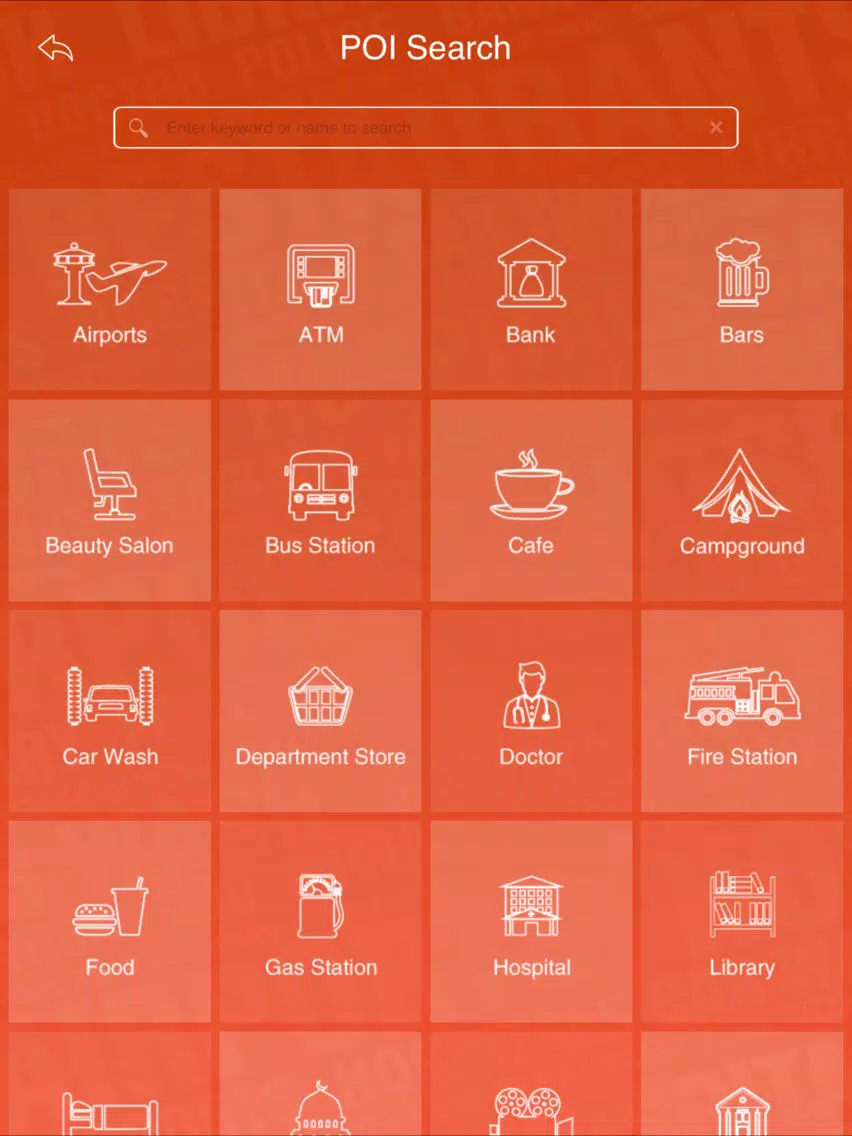Clear the search field with the X

716,128
